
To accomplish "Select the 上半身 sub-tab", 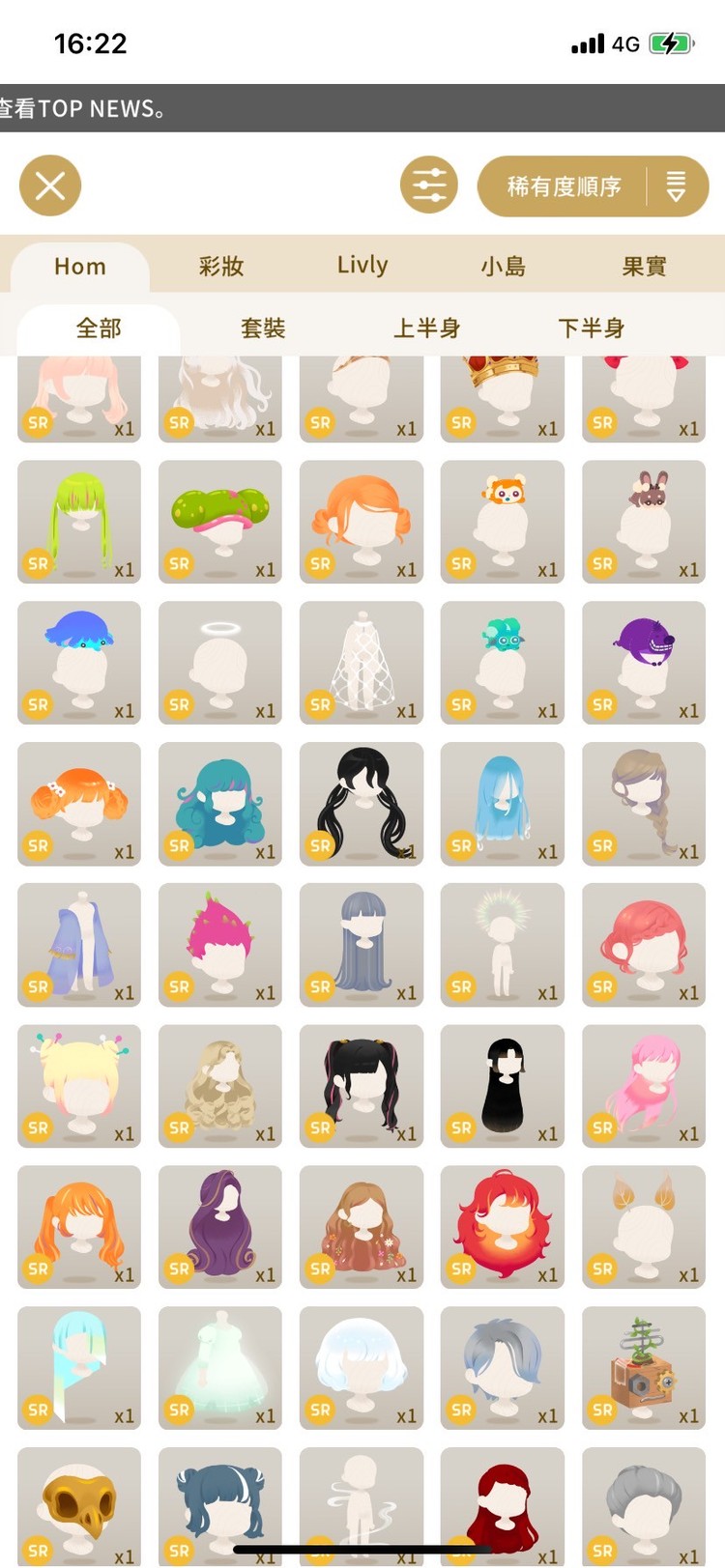I will pos(427,328).
